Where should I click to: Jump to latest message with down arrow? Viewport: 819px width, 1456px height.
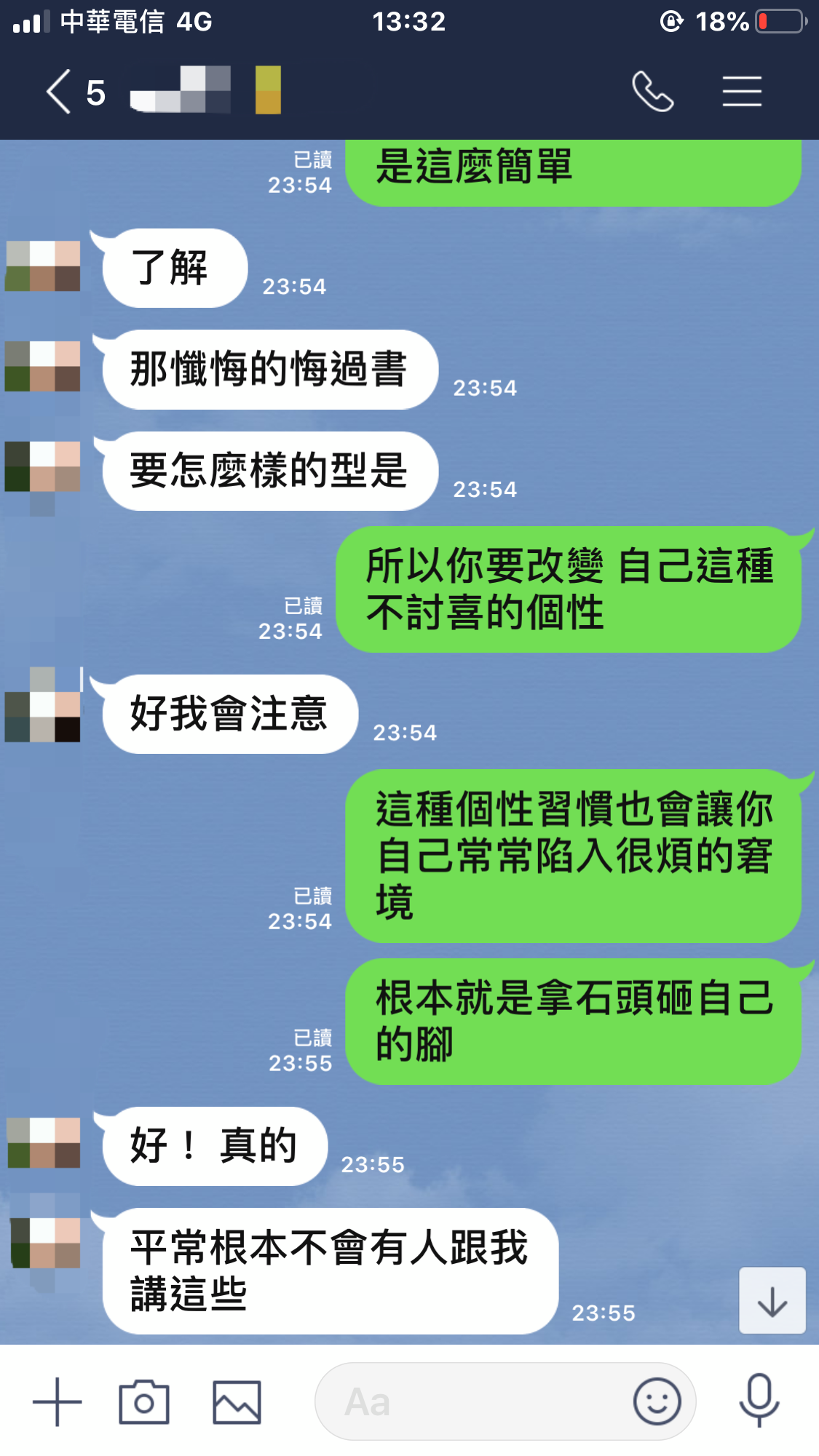point(772,1300)
